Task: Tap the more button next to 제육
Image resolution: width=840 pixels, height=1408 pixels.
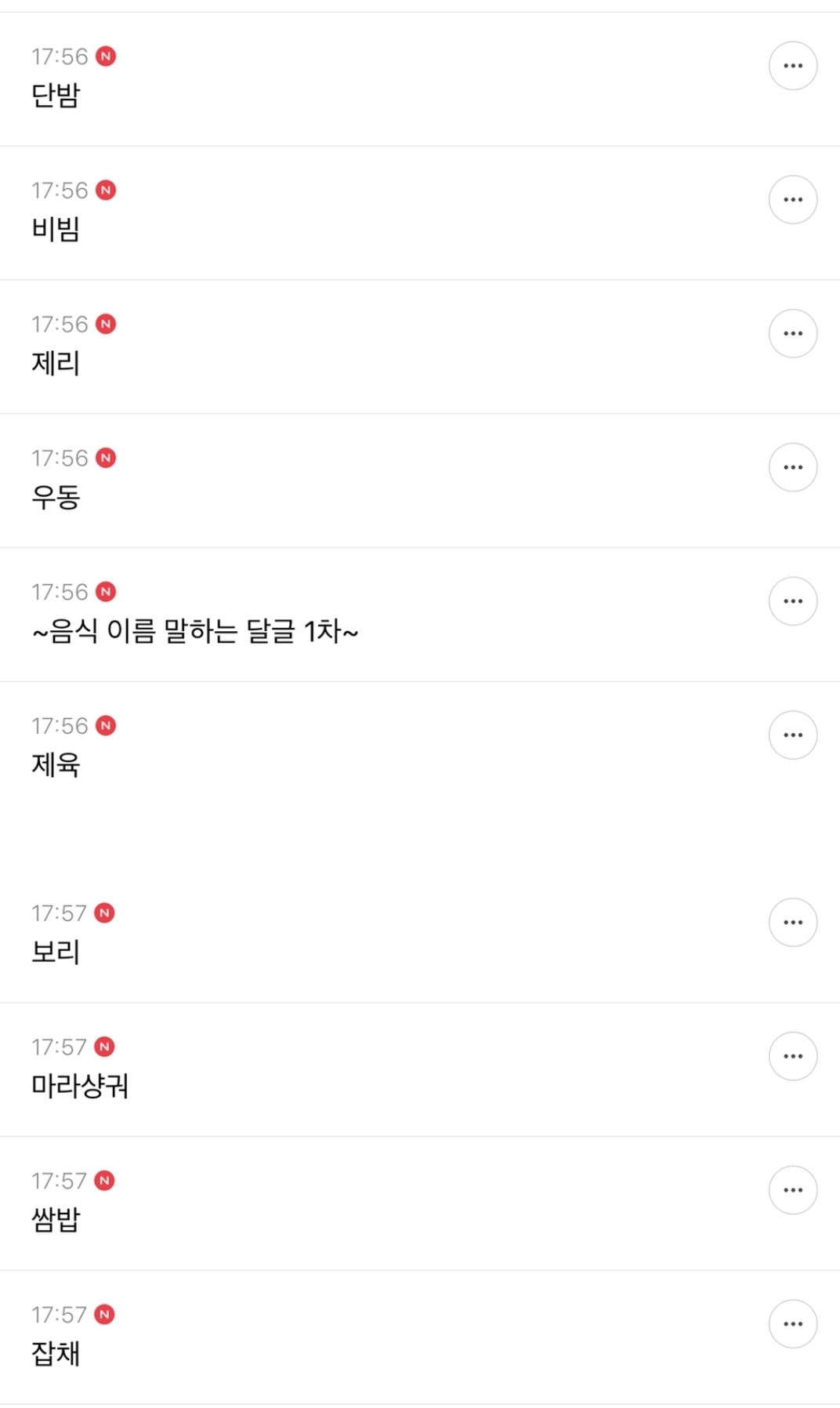Action: tap(793, 735)
